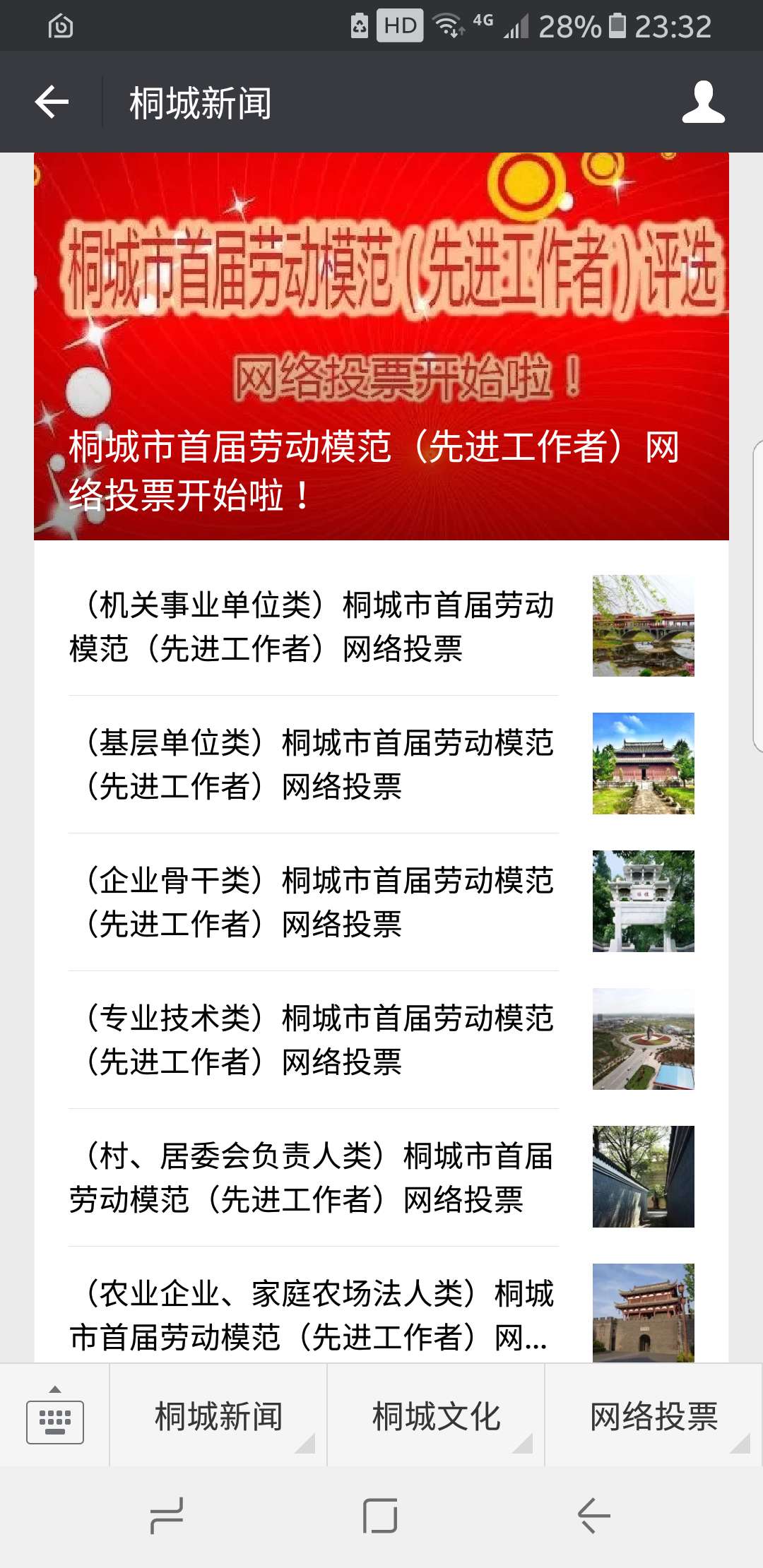
Task: Go back using the top-left arrow
Action: click(x=52, y=103)
